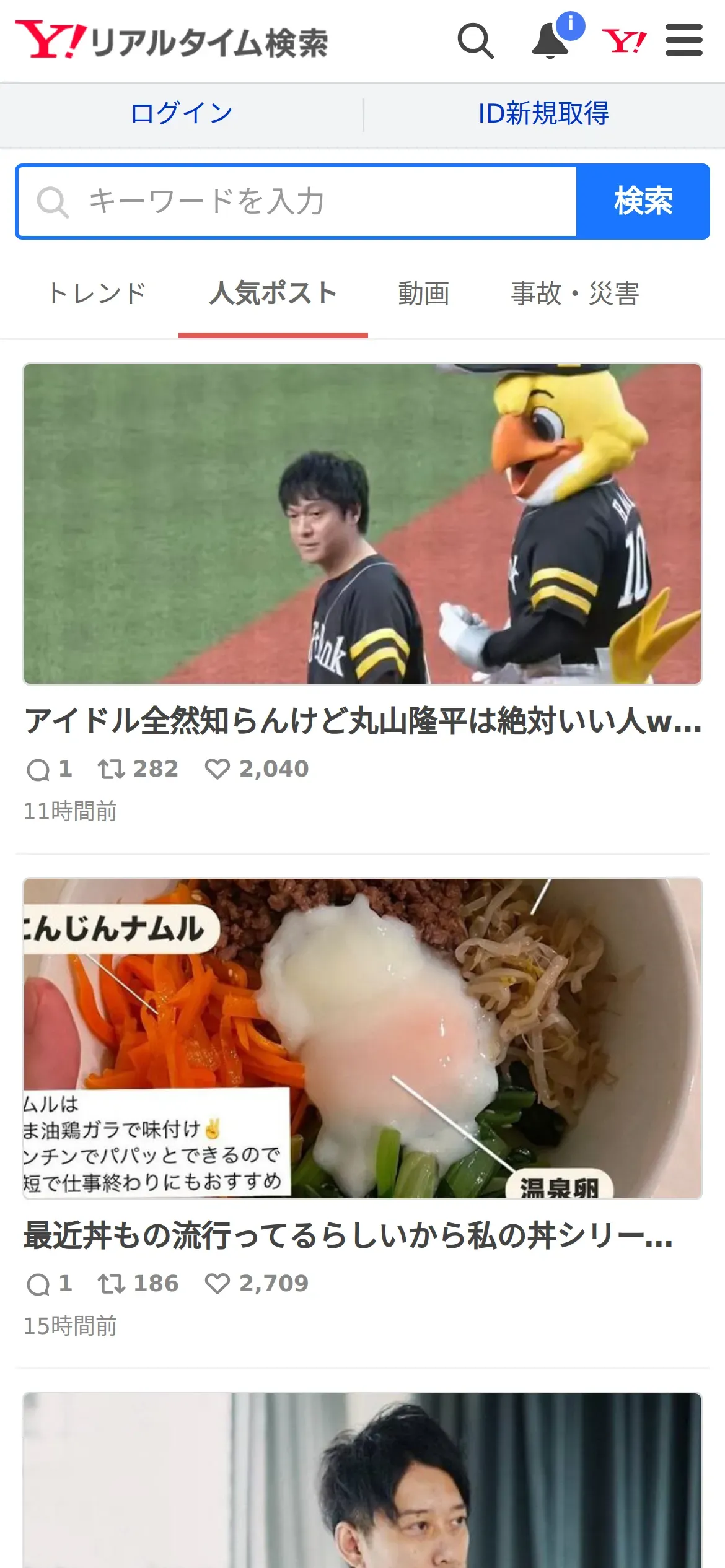Select the 人気ポスト tab
725x1568 pixels.
click(x=273, y=294)
